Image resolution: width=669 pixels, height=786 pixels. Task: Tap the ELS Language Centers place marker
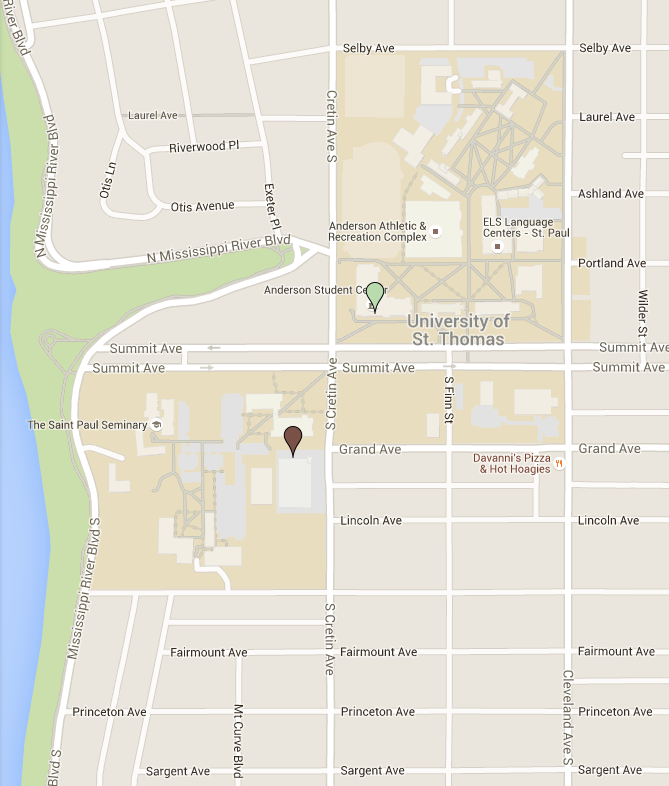(497, 246)
